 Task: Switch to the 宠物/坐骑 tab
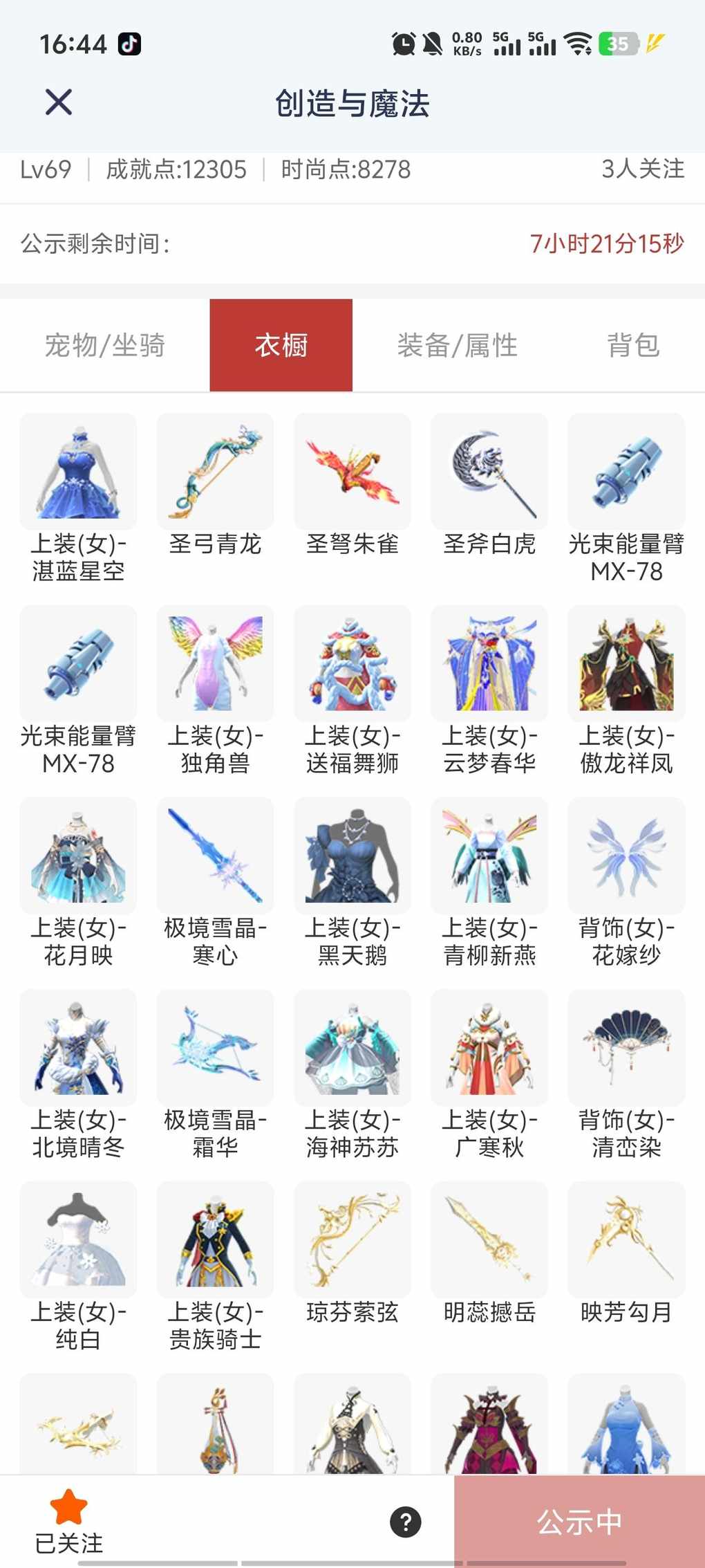(x=104, y=345)
